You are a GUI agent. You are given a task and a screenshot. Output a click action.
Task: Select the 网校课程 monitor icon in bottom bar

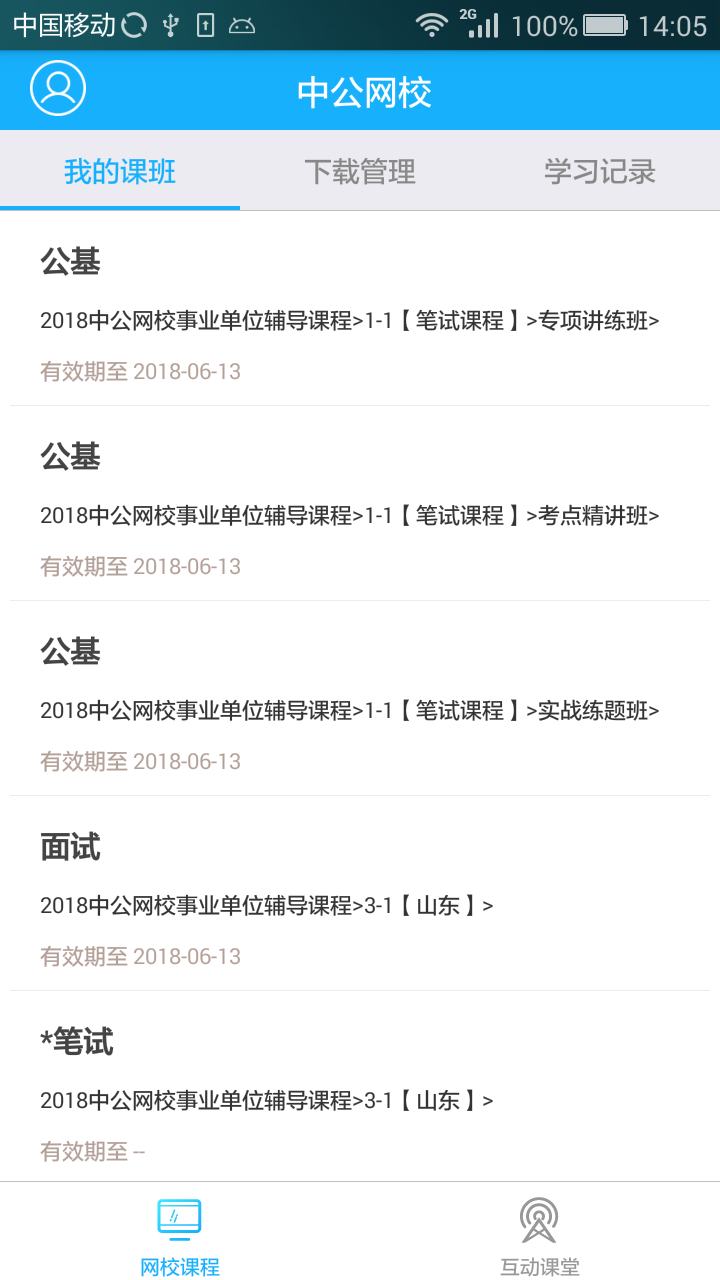[x=180, y=1216]
